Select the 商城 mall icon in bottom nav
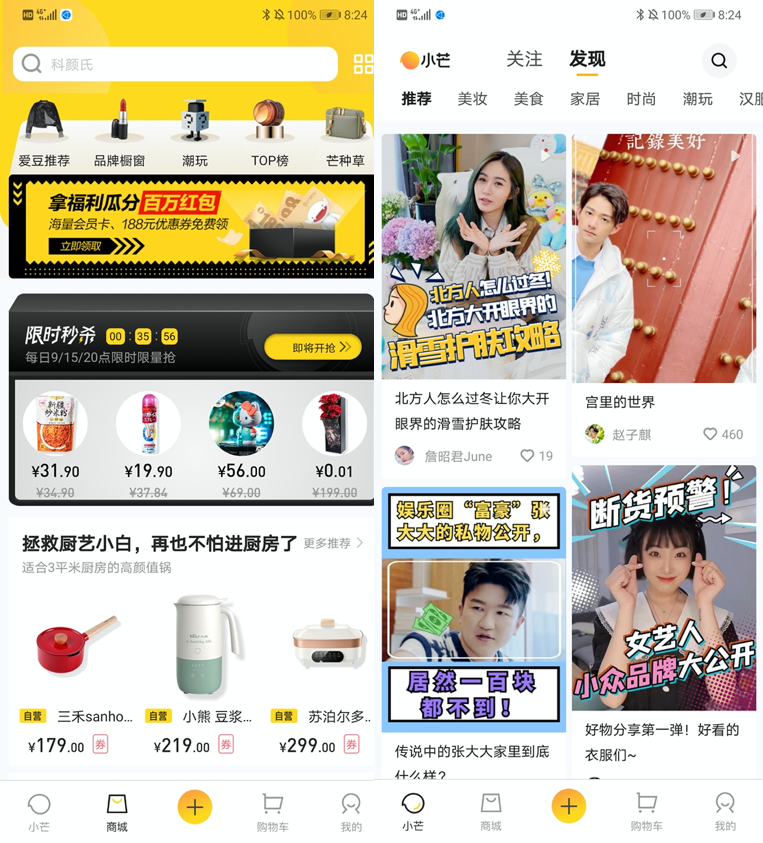 coord(117,807)
